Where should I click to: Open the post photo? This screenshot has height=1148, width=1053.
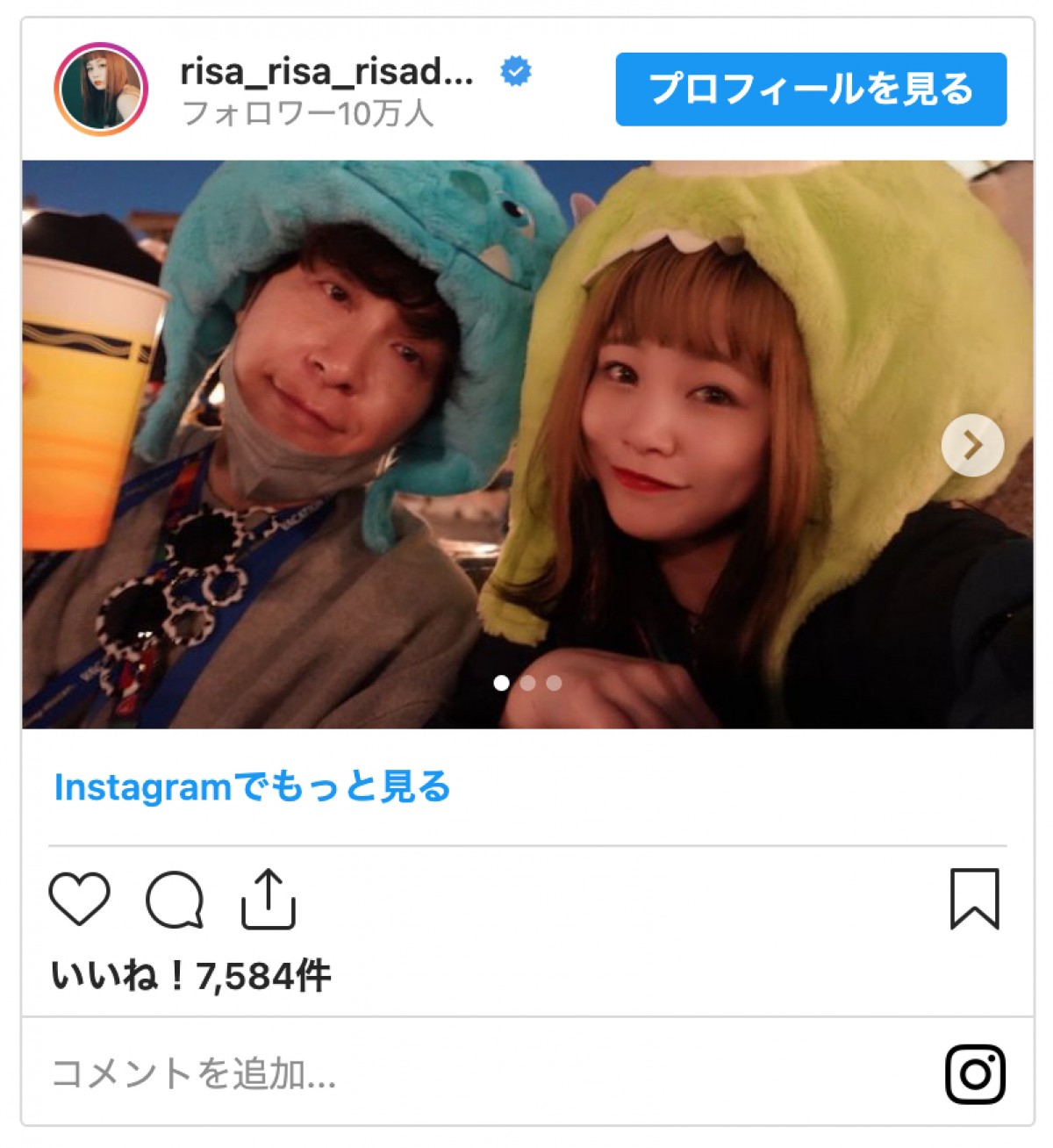click(526, 443)
